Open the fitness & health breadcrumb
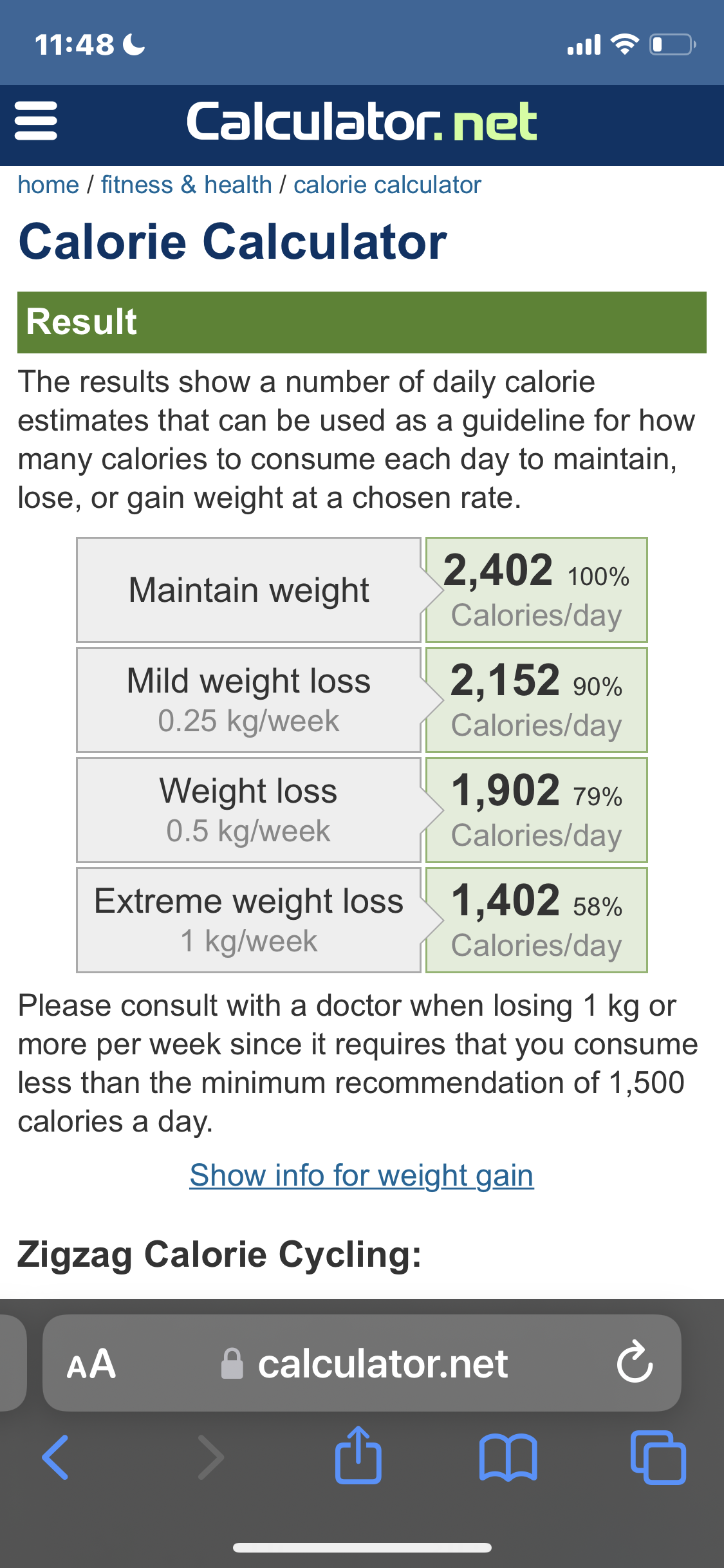Viewport: 724px width, 1568px height. [x=186, y=185]
